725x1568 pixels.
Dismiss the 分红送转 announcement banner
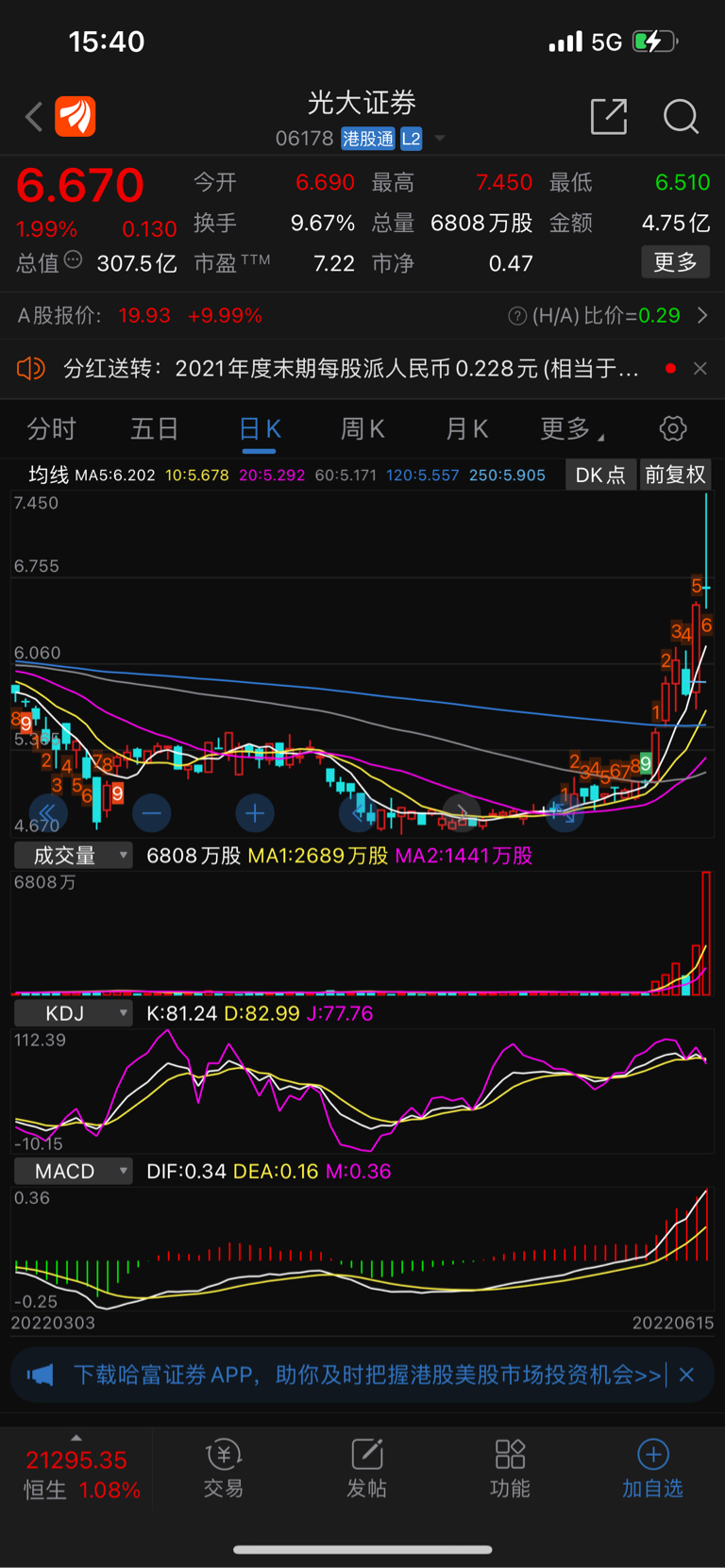[700, 369]
